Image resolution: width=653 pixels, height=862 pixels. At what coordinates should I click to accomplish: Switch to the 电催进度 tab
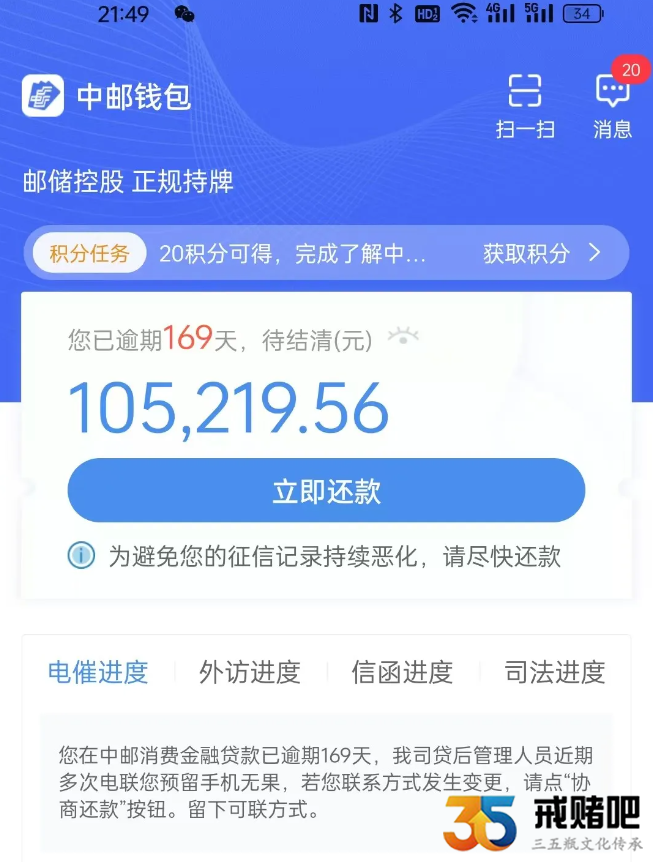pos(98,672)
